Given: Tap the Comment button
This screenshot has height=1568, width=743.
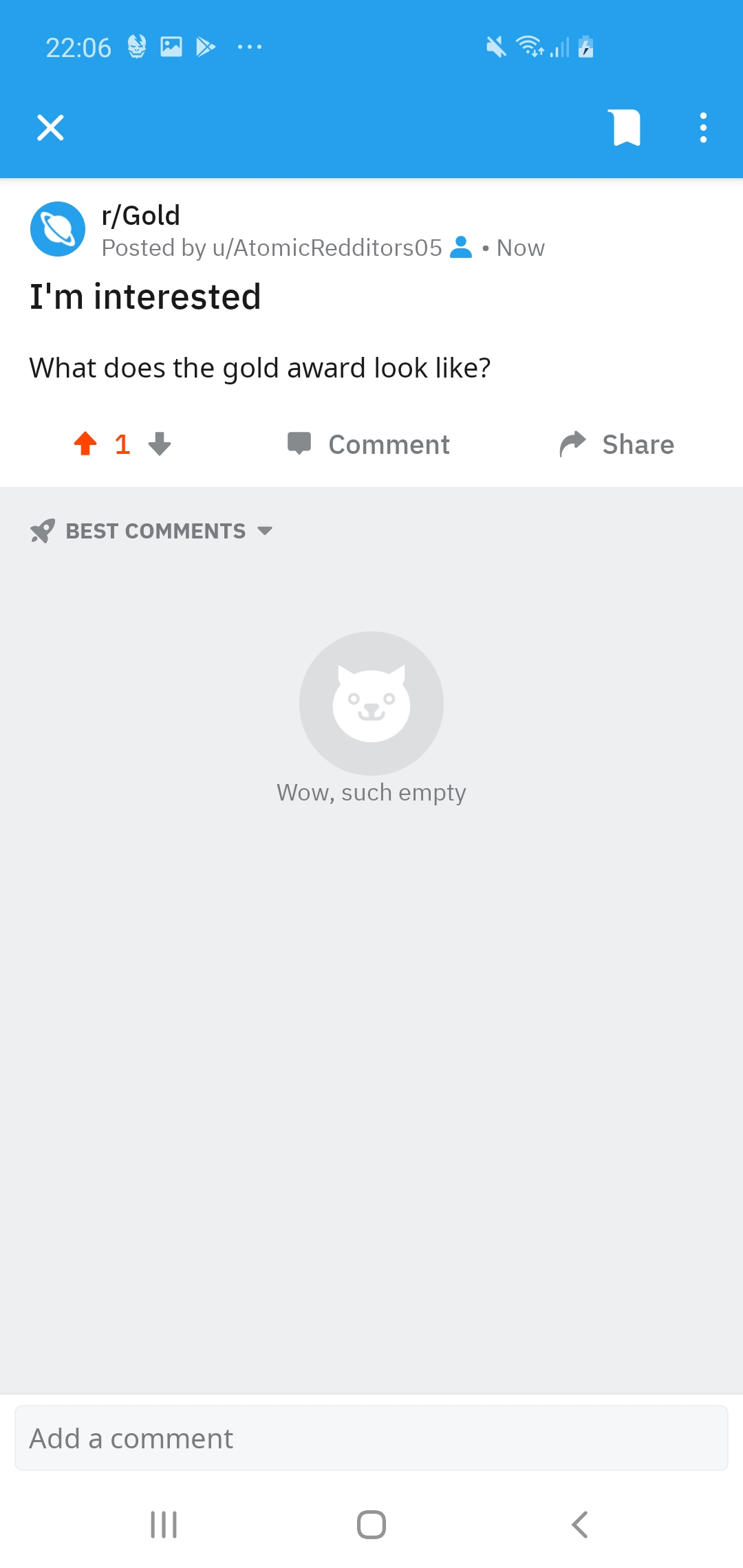Looking at the screenshot, I should point(369,444).
